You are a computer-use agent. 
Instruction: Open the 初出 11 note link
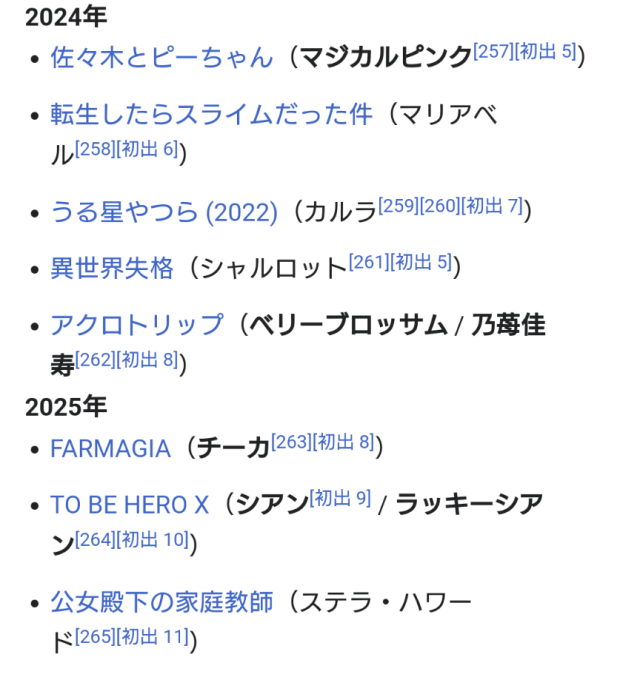tap(152, 636)
